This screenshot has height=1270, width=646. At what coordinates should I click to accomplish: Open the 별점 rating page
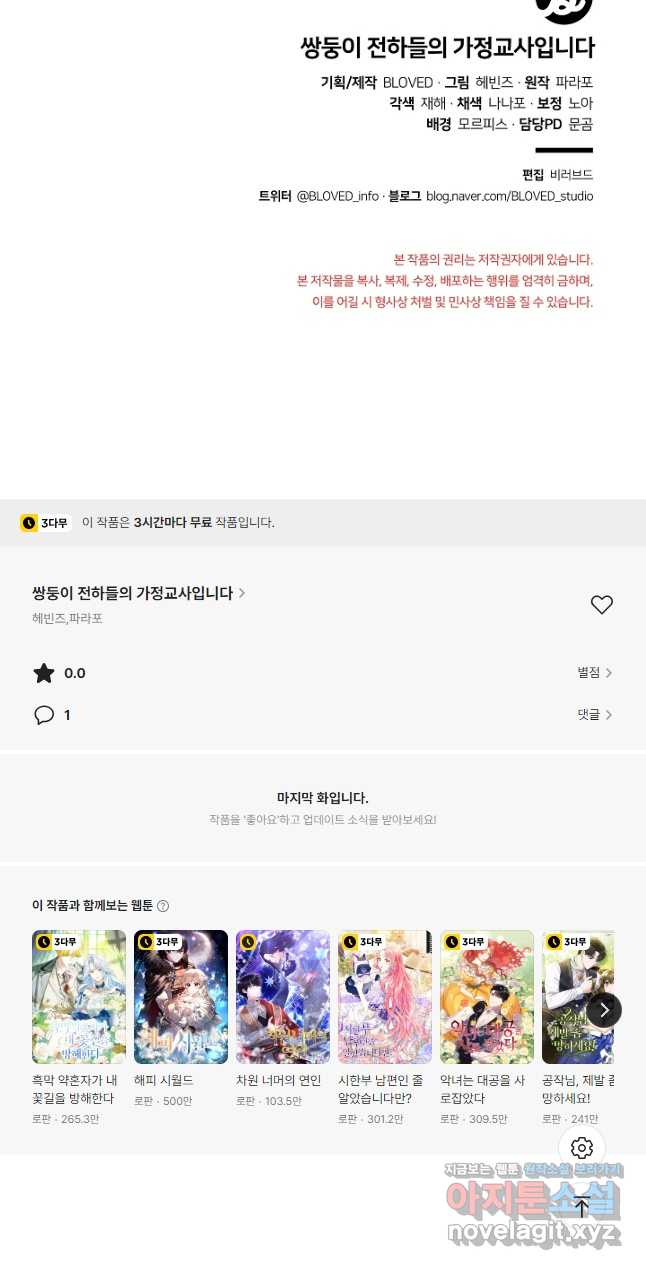[594, 673]
